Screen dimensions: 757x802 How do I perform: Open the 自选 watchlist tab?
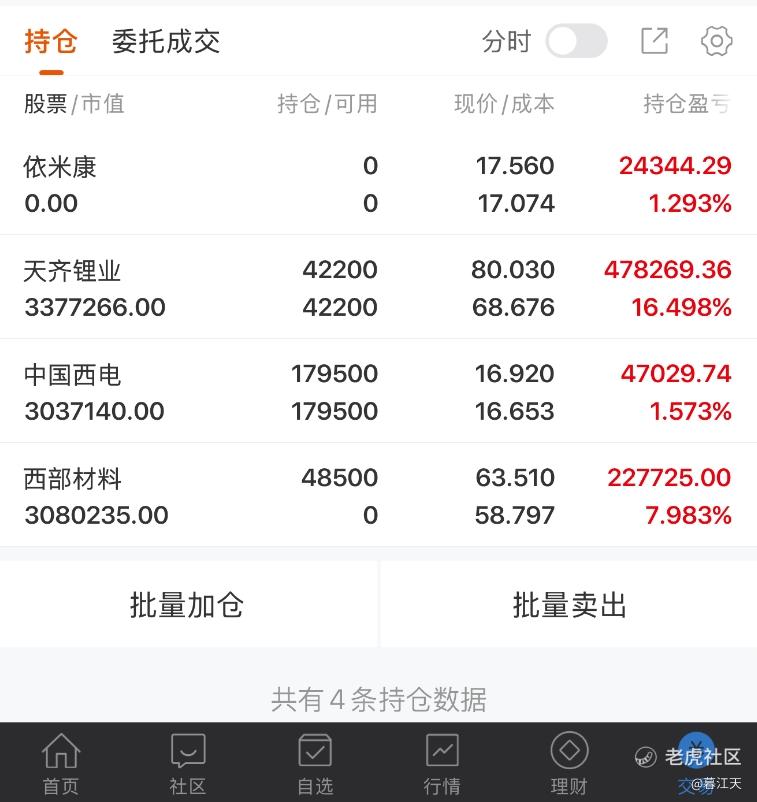[314, 764]
